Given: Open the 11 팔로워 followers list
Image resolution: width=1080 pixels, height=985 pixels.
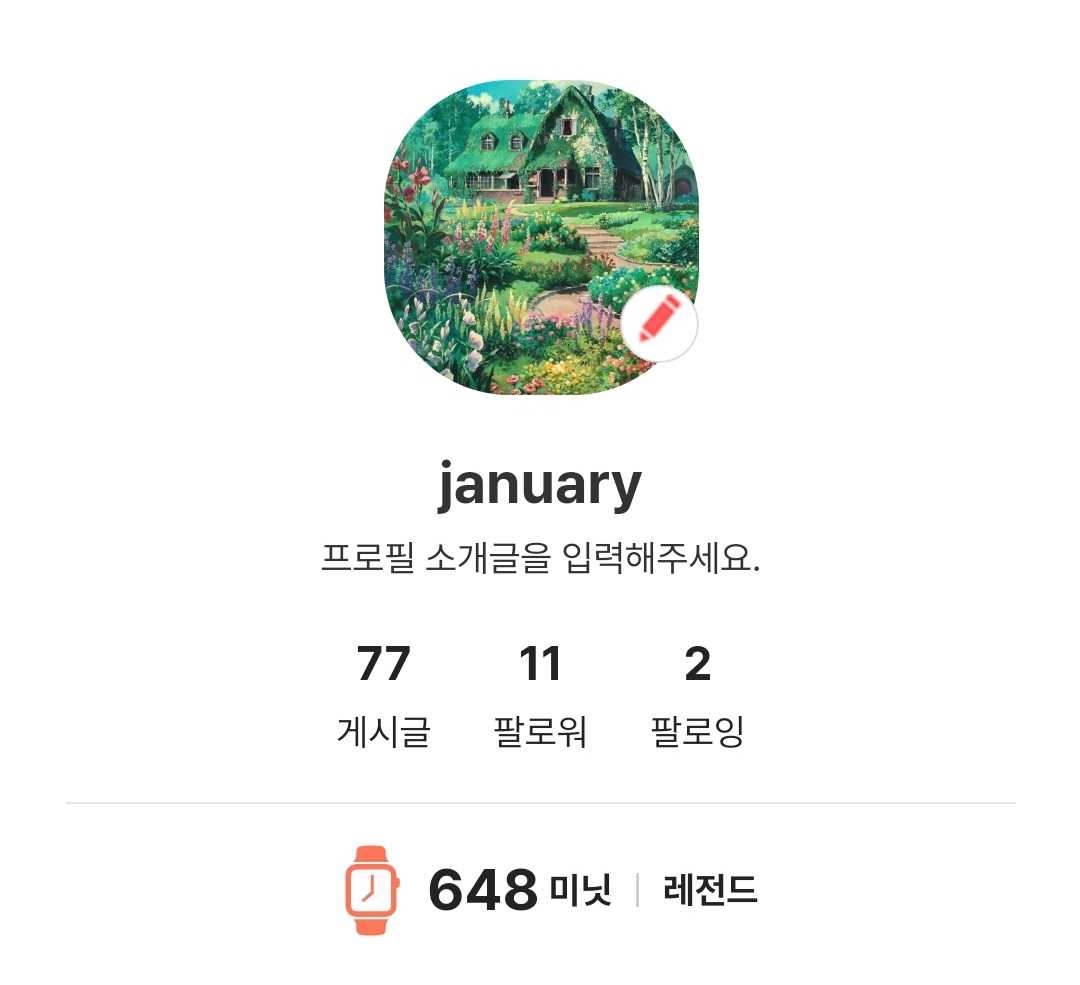Looking at the screenshot, I should pos(540,695).
